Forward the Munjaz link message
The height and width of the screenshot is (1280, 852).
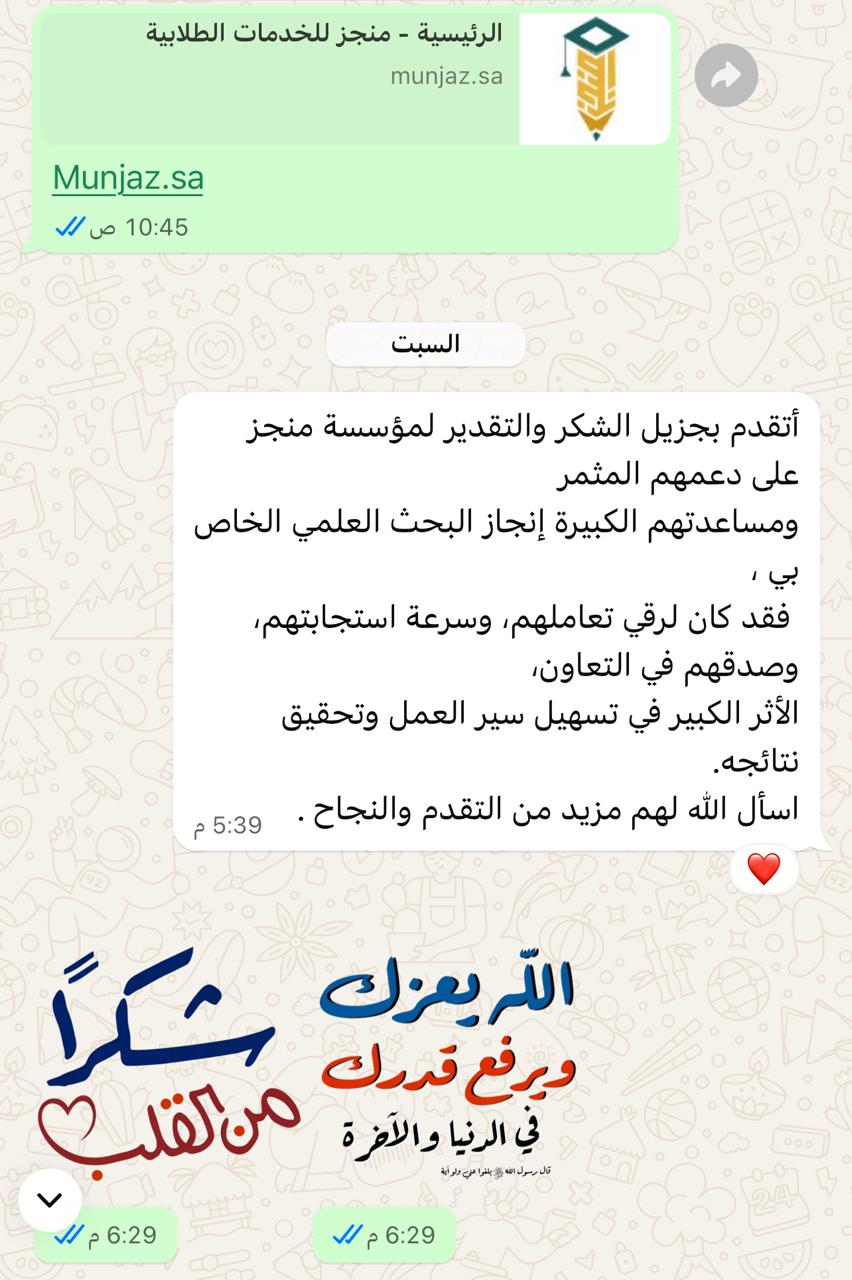(x=726, y=75)
